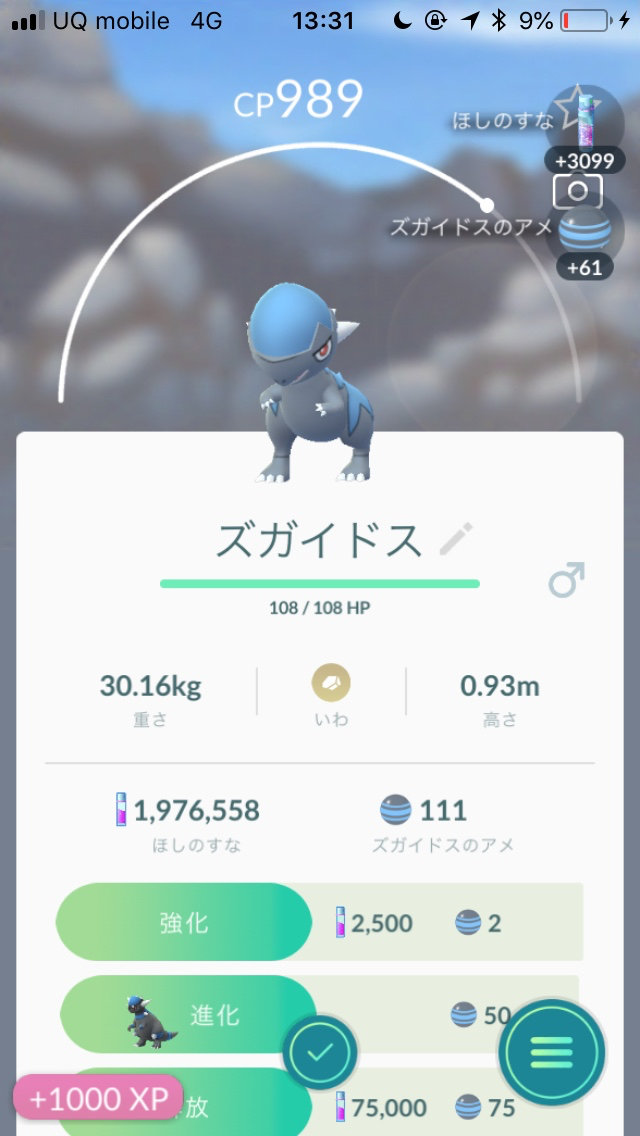The height and width of the screenshot is (1136, 640).
Task: Open the round hamburger menu button
Action: 552,1052
